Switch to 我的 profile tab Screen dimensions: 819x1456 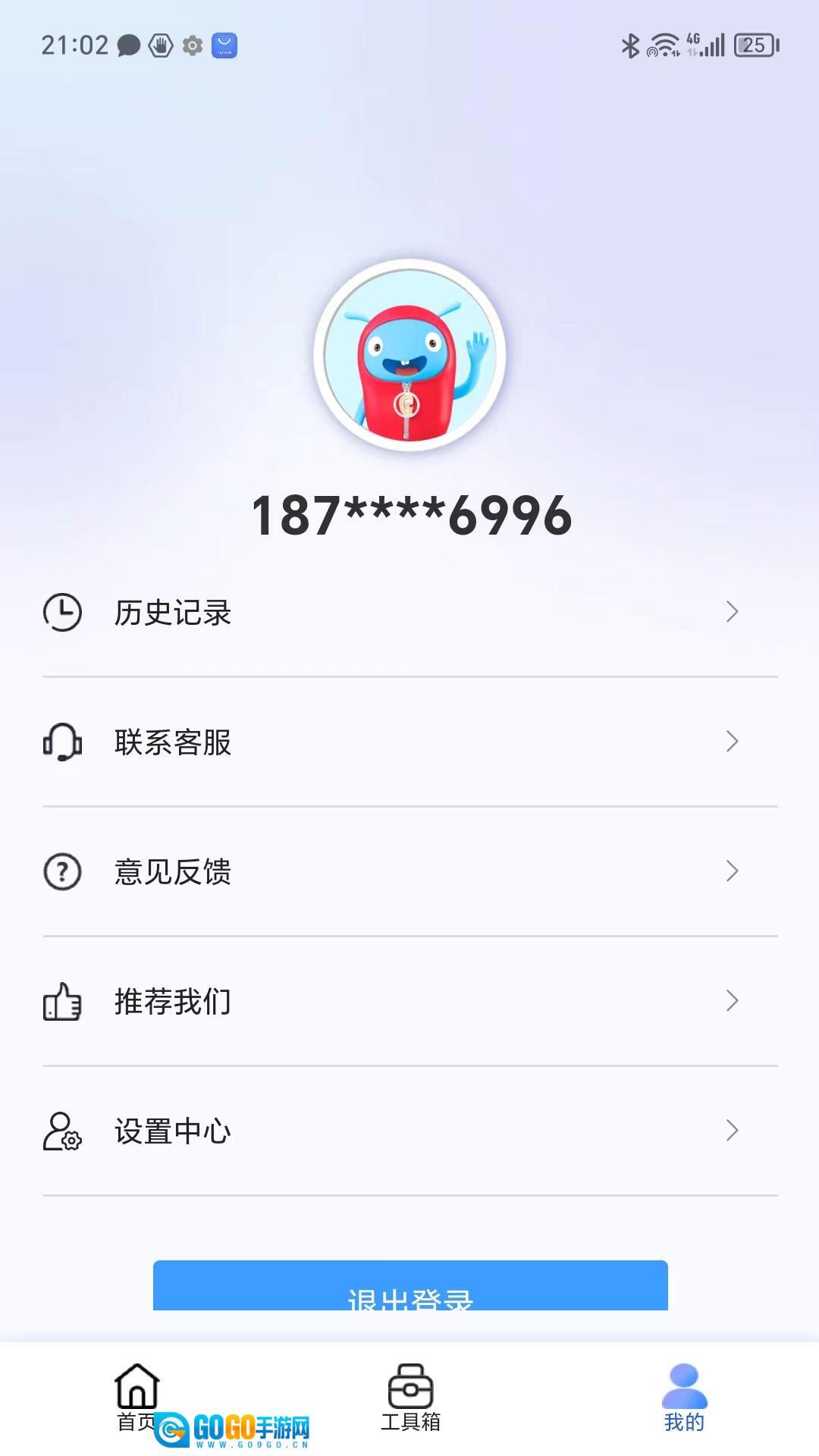pos(684,1398)
